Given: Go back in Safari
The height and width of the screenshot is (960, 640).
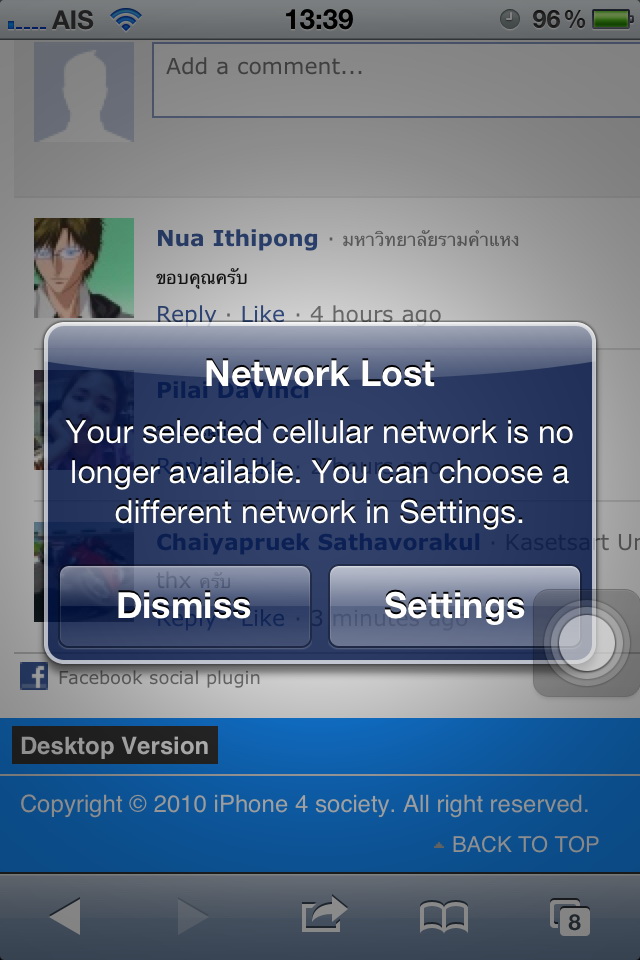Looking at the screenshot, I should click(65, 916).
